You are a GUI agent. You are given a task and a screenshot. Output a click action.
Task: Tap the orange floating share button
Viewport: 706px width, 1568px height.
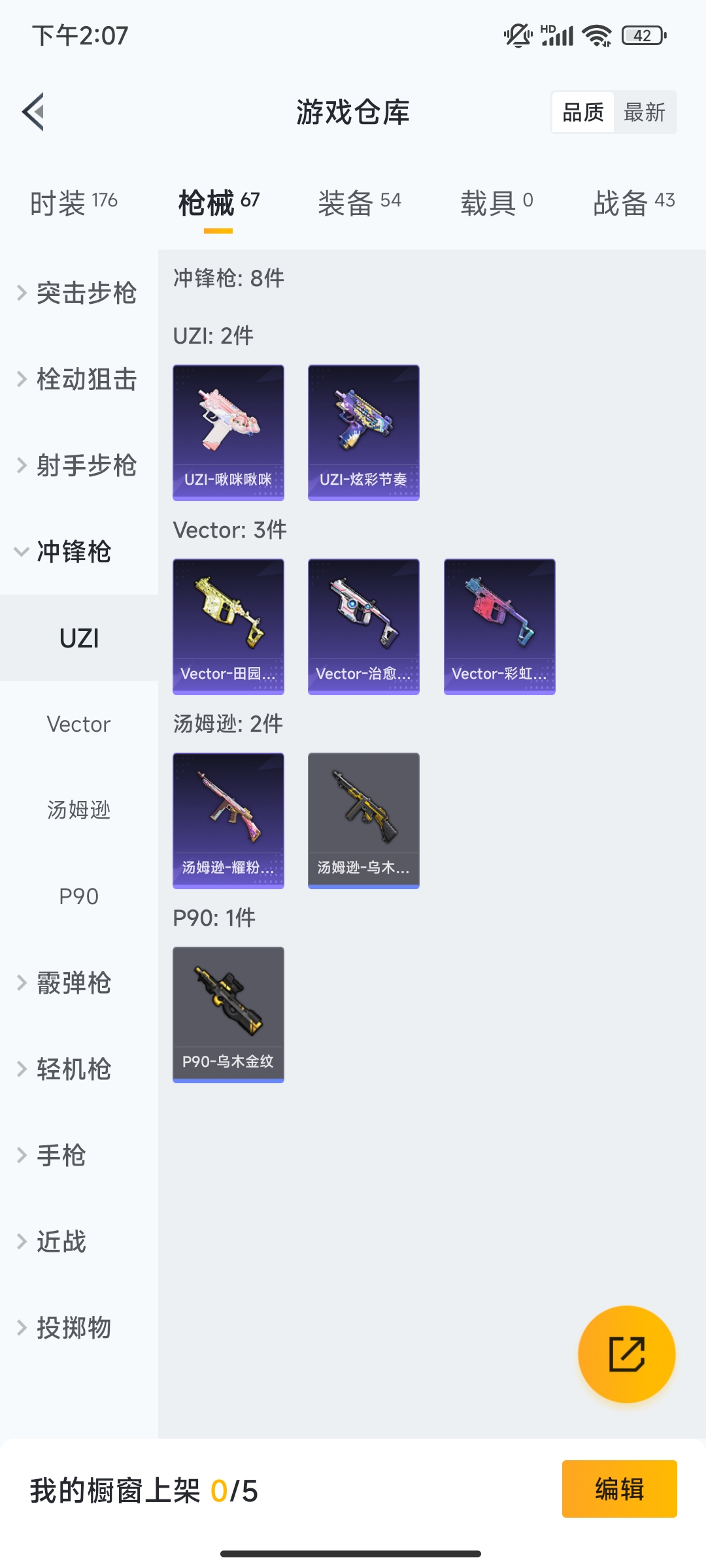[x=626, y=1354]
